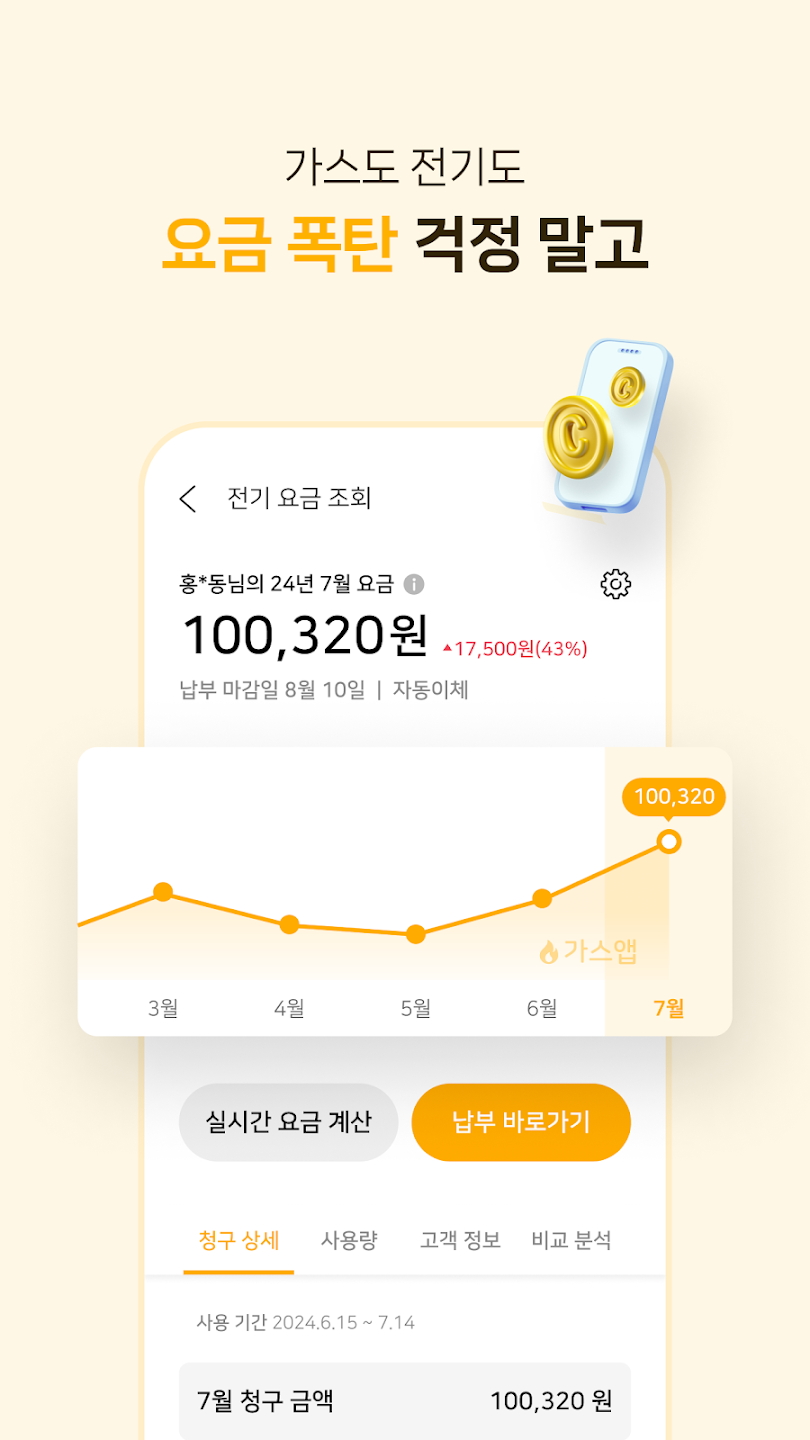Click 실시간 요금 계산
Viewport: 810px width, 1440px height.
(x=288, y=1122)
